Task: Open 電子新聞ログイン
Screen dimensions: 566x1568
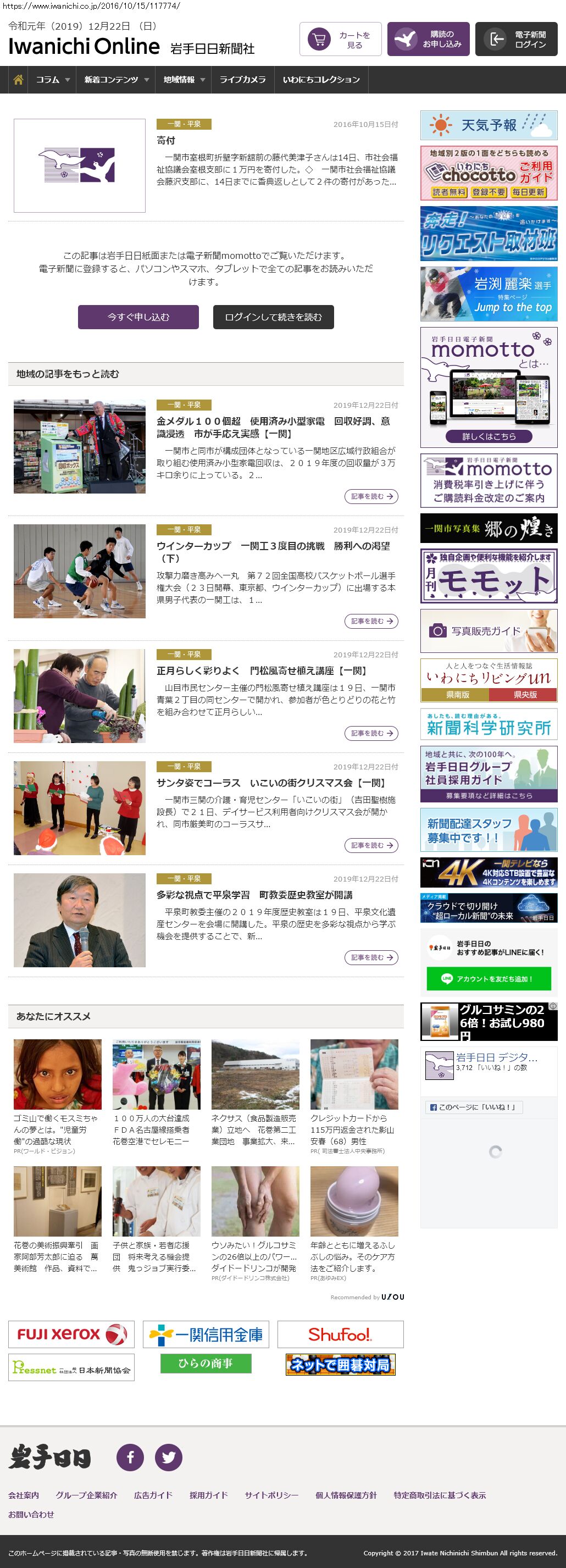Action: 516,40
